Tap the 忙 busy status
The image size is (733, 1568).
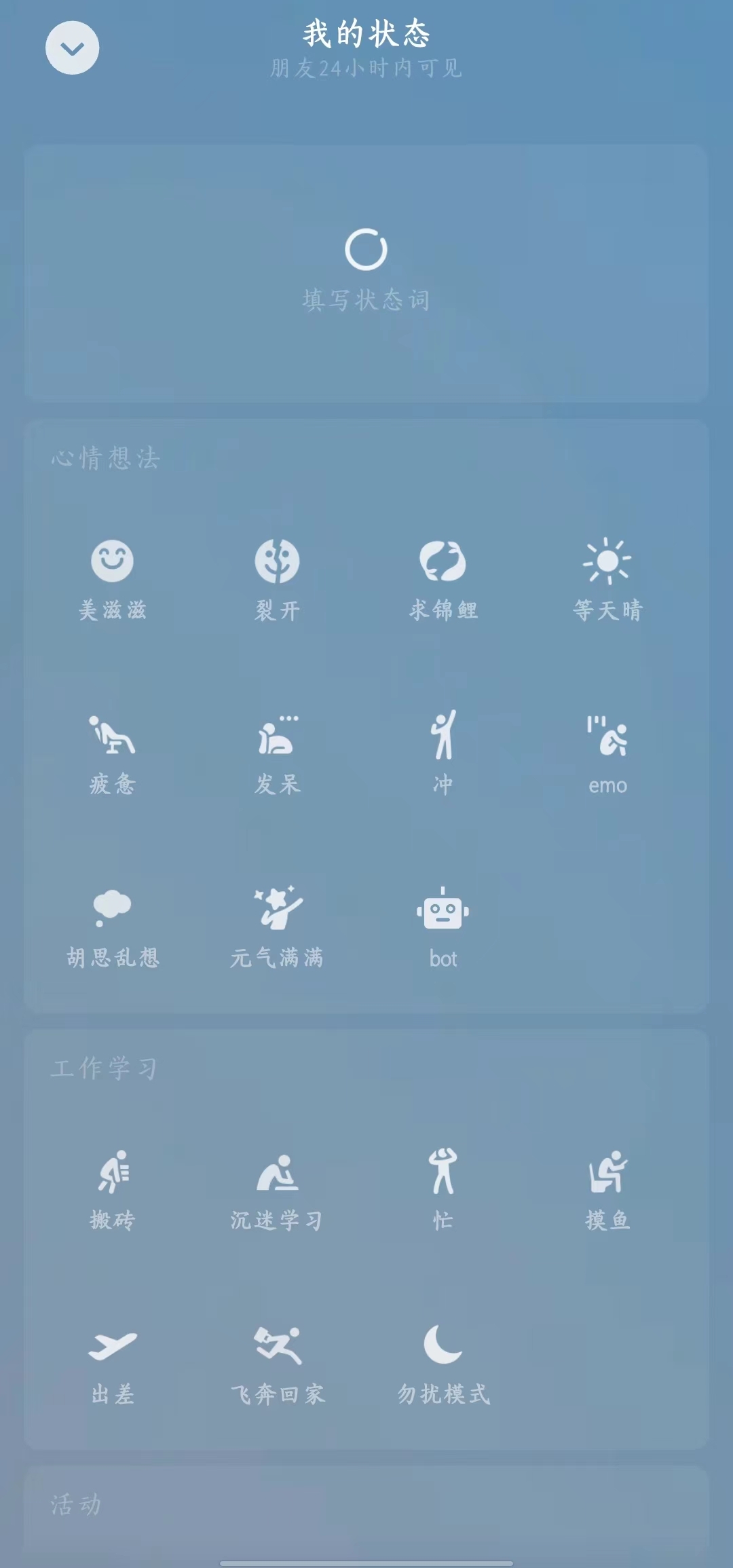click(443, 1189)
